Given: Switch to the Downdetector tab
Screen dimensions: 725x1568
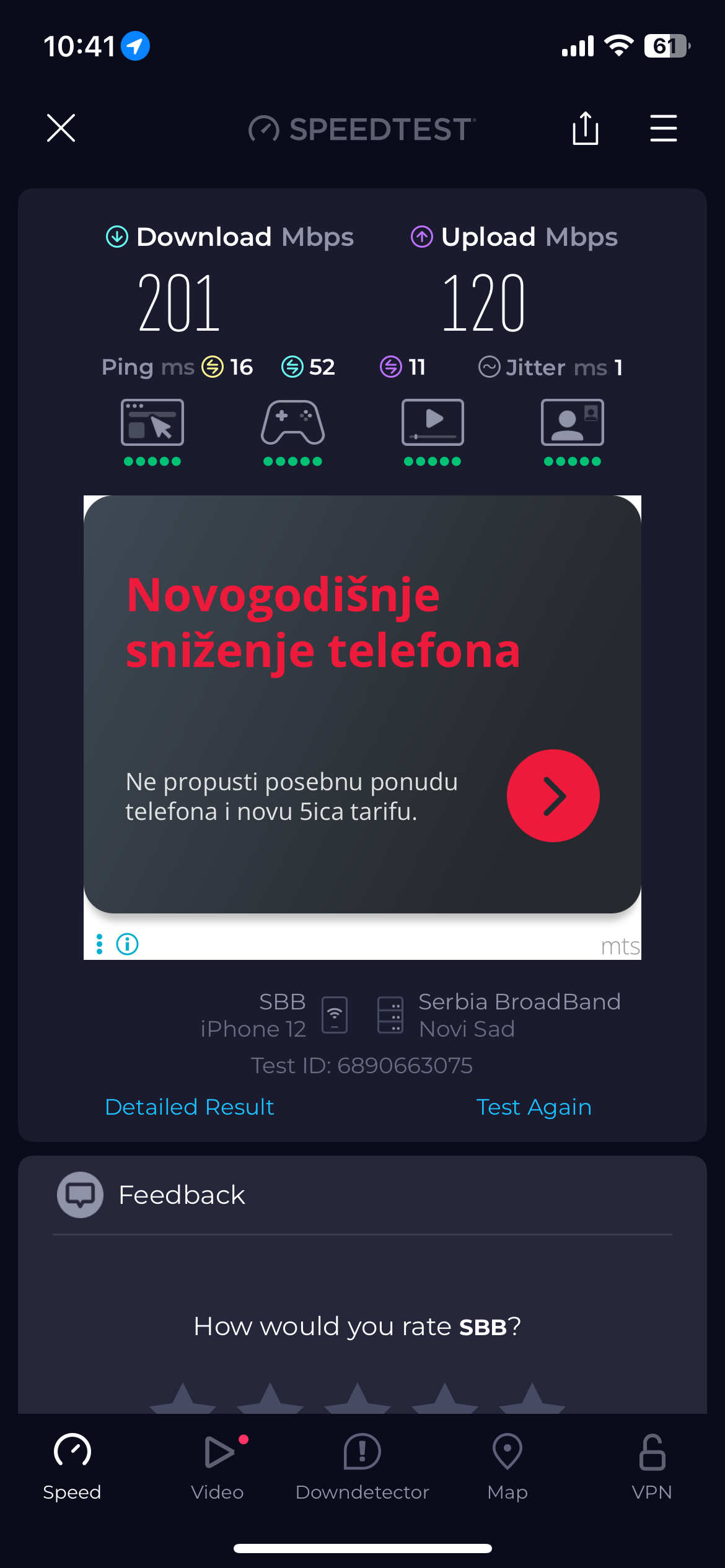Looking at the screenshot, I should pyautogui.click(x=362, y=1466).
